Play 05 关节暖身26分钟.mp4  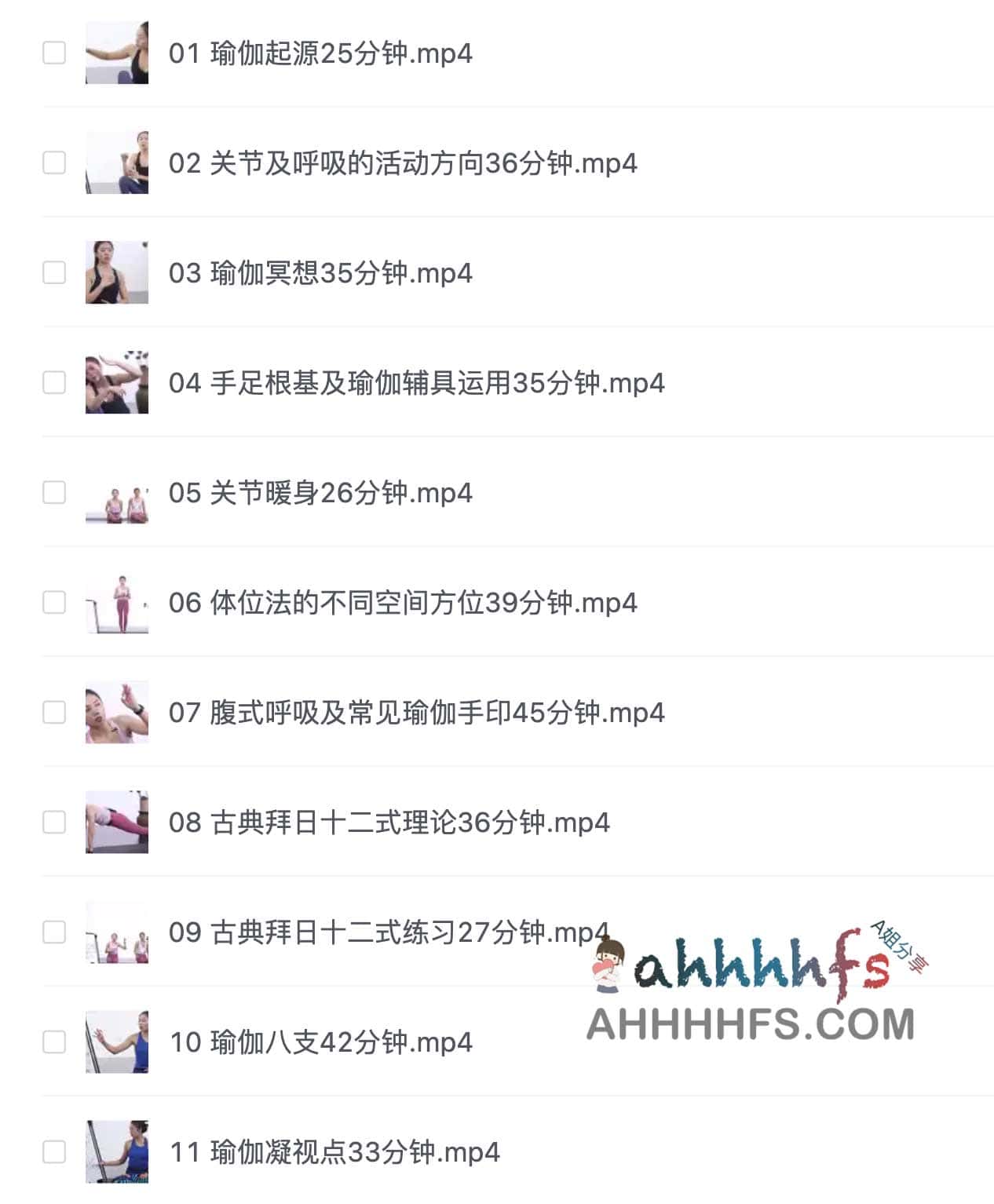(x=320, y=493)
